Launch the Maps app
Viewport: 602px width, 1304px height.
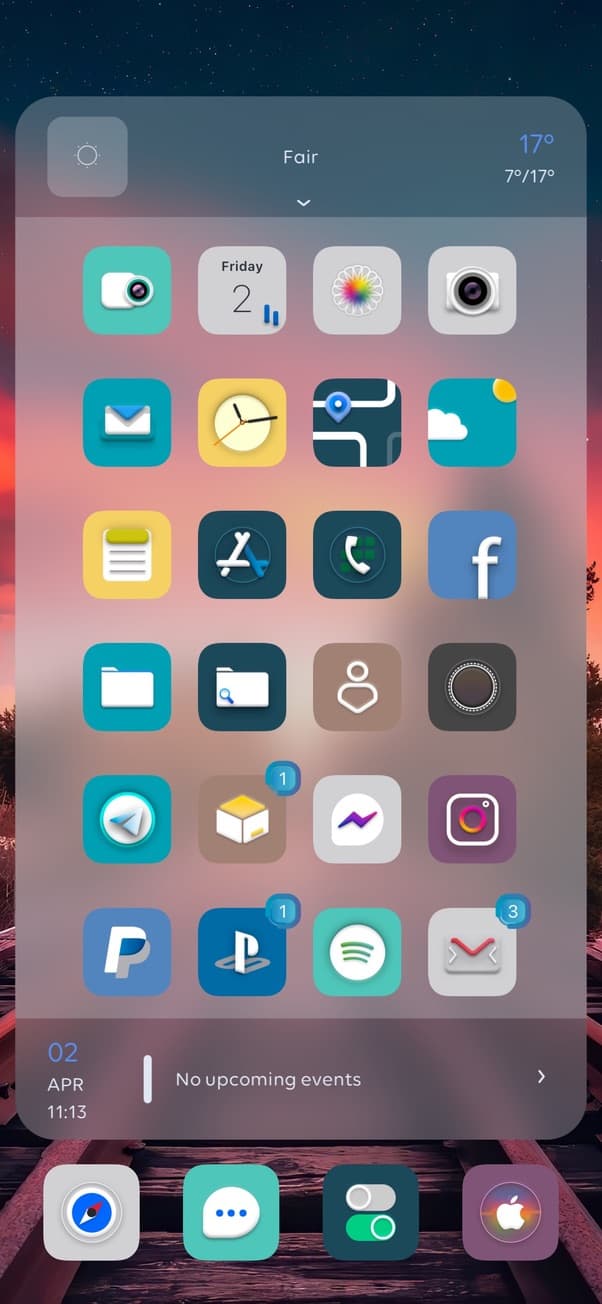point(357,422)
